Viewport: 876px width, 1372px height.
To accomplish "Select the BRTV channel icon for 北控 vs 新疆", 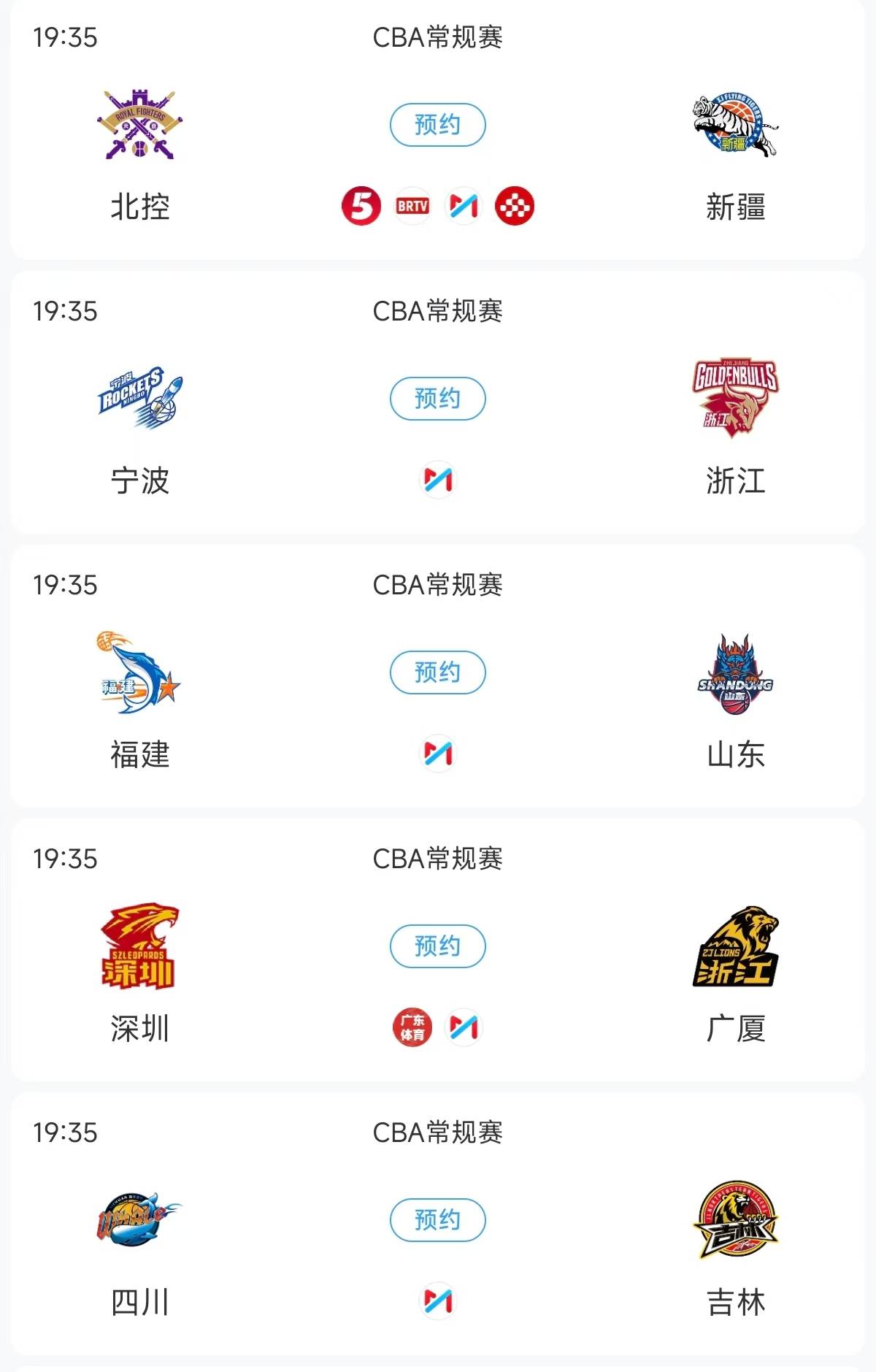I will [413, 207].
